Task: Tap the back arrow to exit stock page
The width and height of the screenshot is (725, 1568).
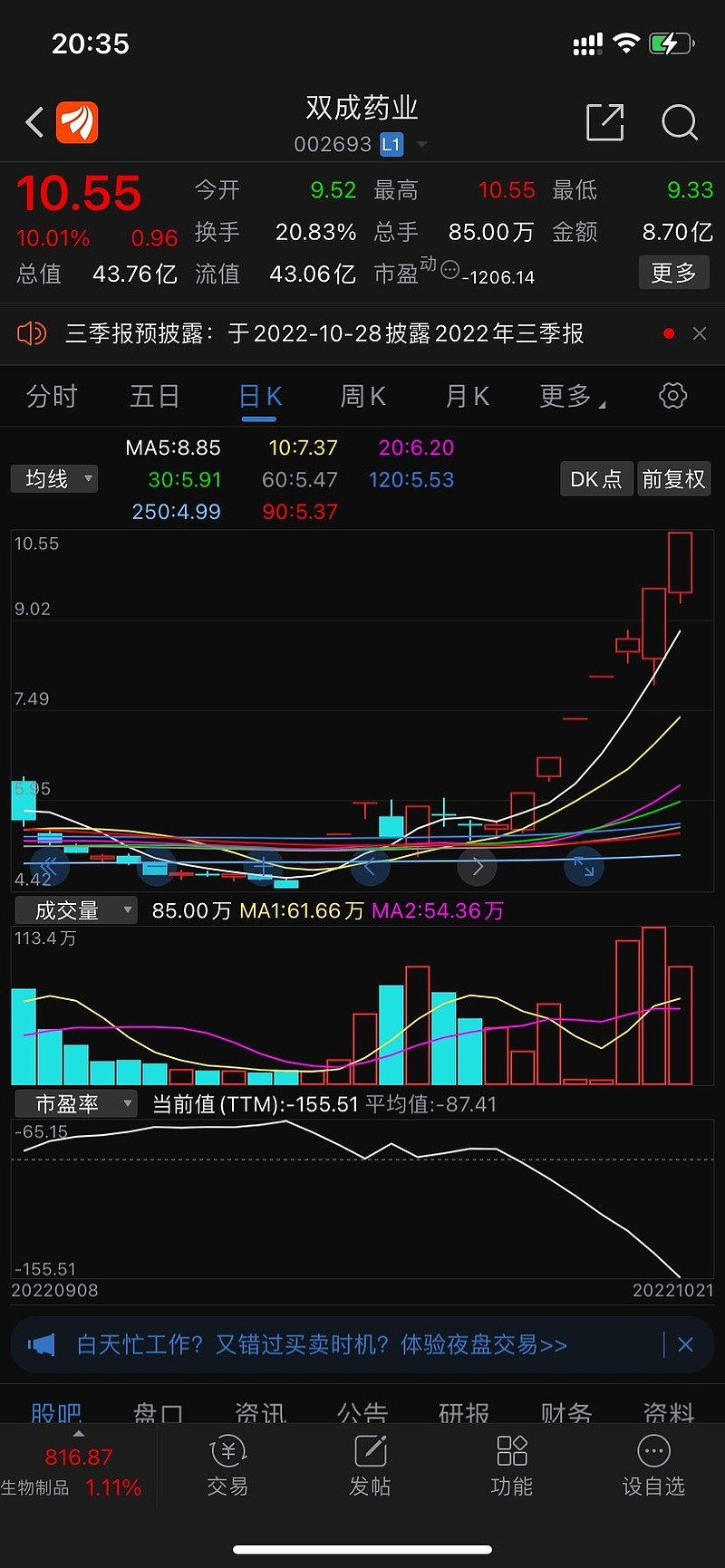Action: (x=34, y=122)
